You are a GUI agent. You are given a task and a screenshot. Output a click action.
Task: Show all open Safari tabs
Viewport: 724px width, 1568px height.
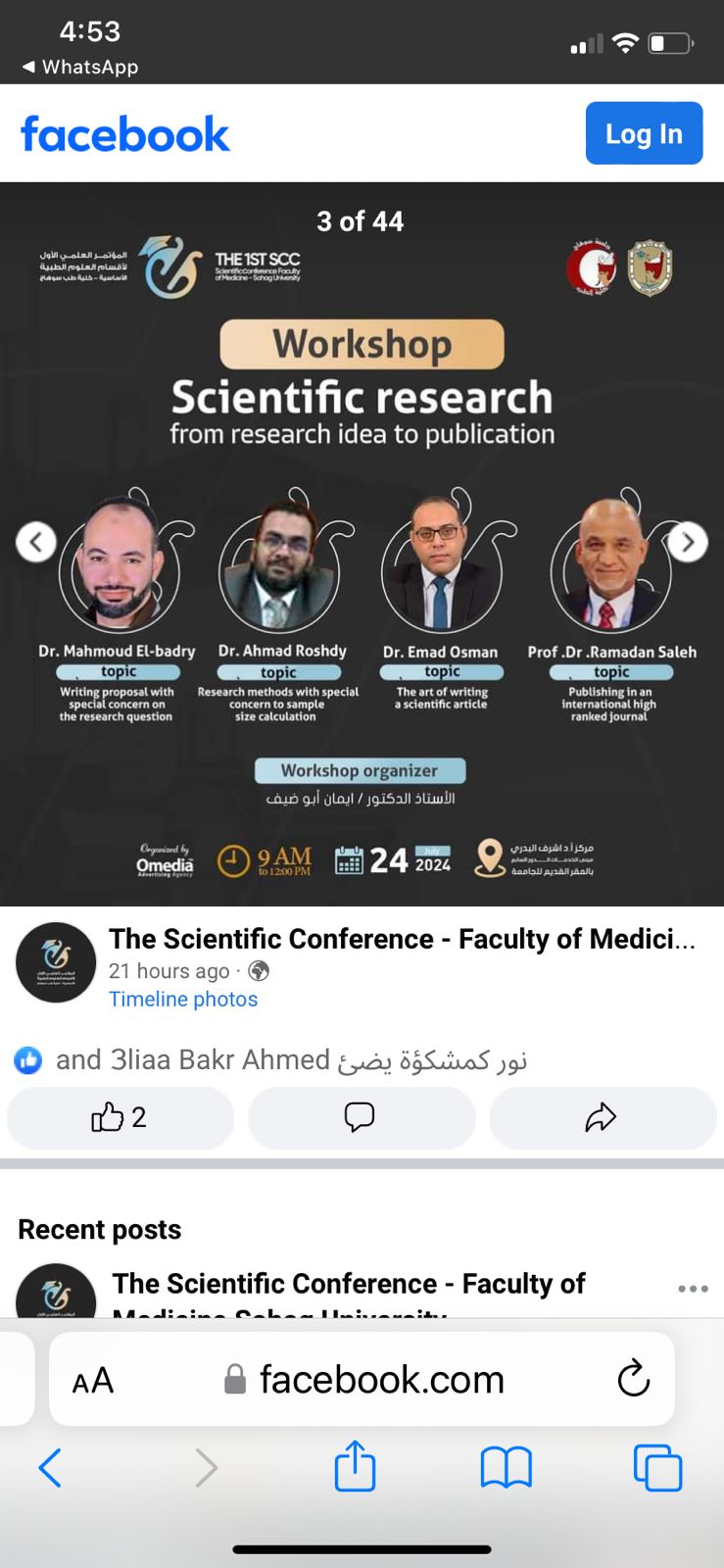coord(657,1467)
